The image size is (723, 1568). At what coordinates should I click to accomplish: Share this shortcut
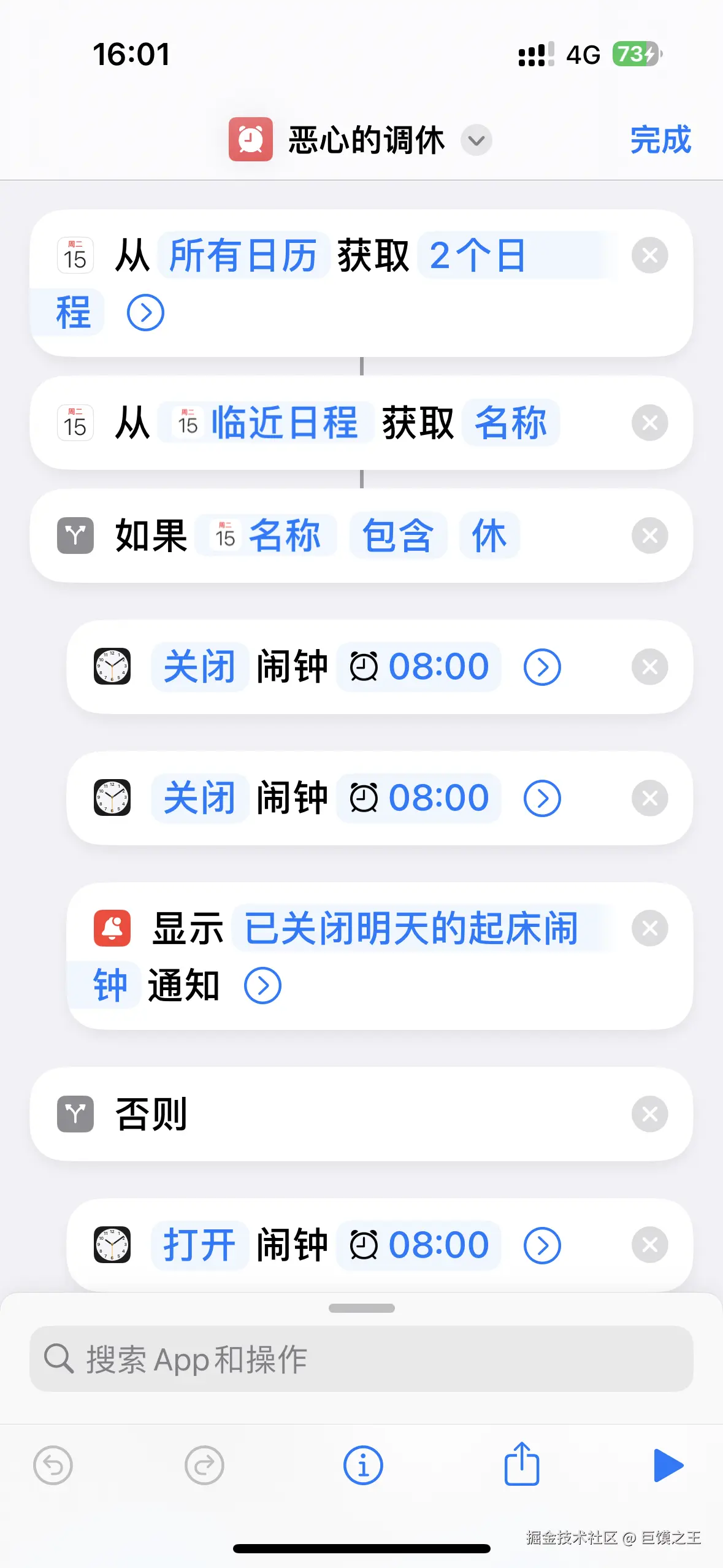coord(521,1464)
